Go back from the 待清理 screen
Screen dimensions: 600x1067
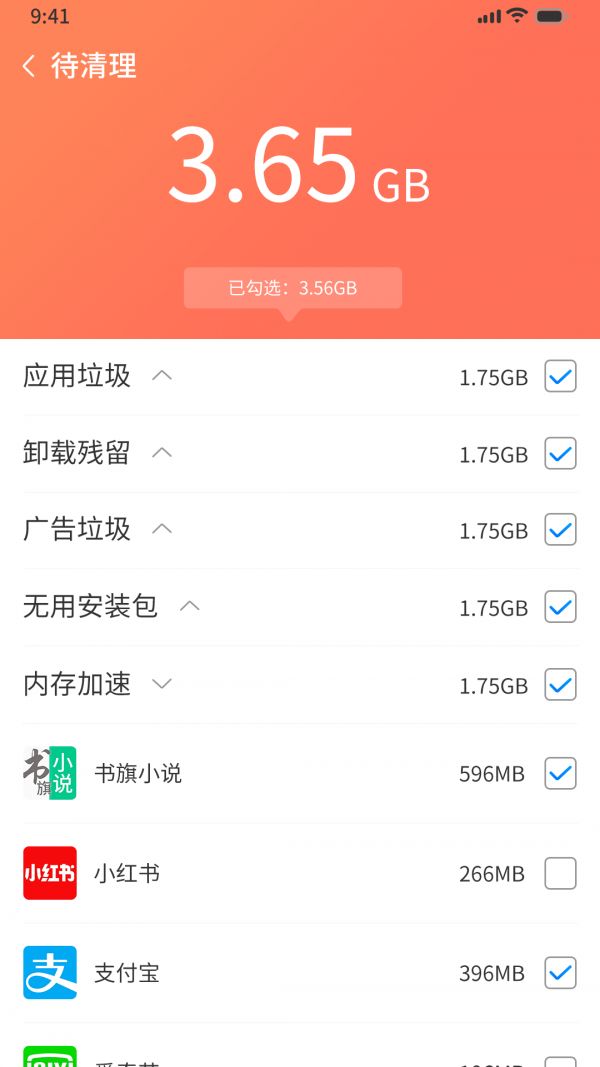pyautogui.click(x=29, y=67)
